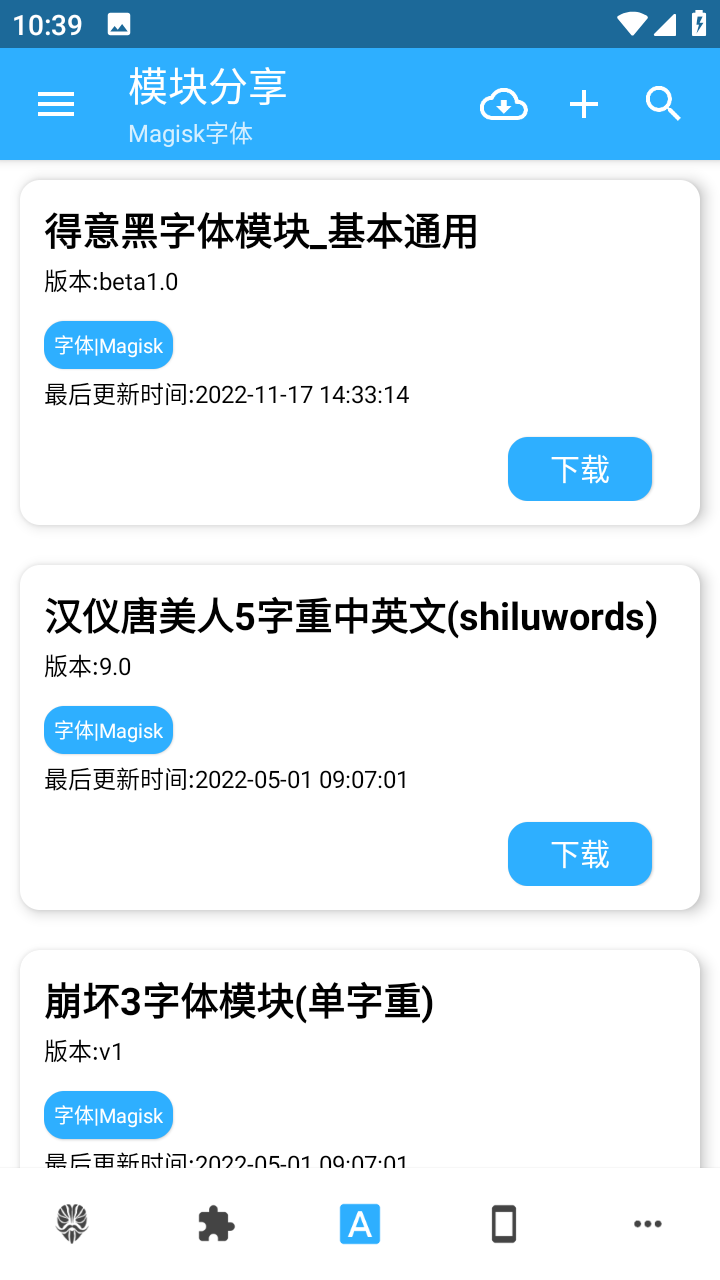Add a new module with plus icon
The width and height of the screenshot is (720, 1280).
[x=584, y=104]
